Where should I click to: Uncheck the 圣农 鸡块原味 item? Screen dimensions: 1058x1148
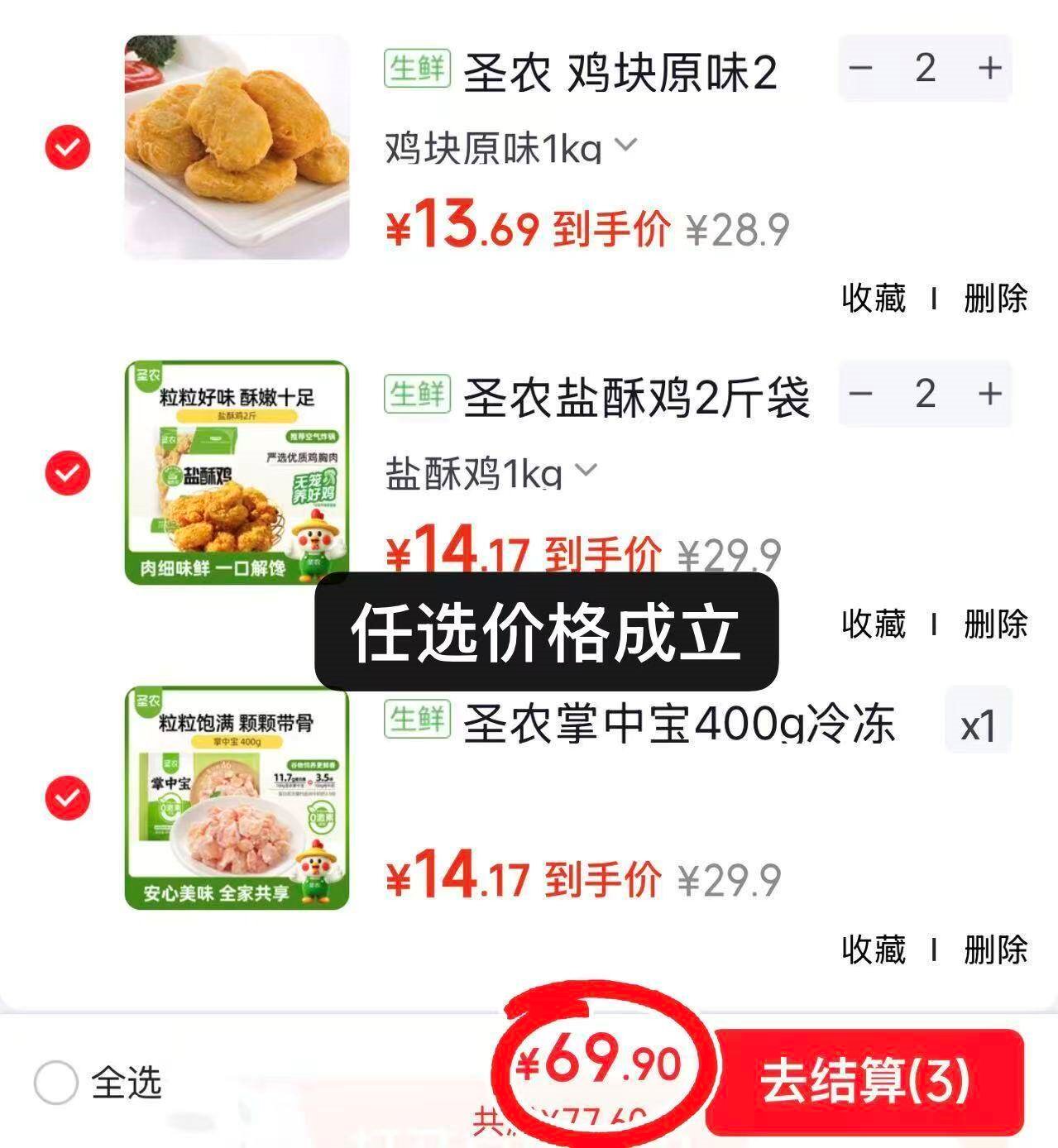(67, 148)
